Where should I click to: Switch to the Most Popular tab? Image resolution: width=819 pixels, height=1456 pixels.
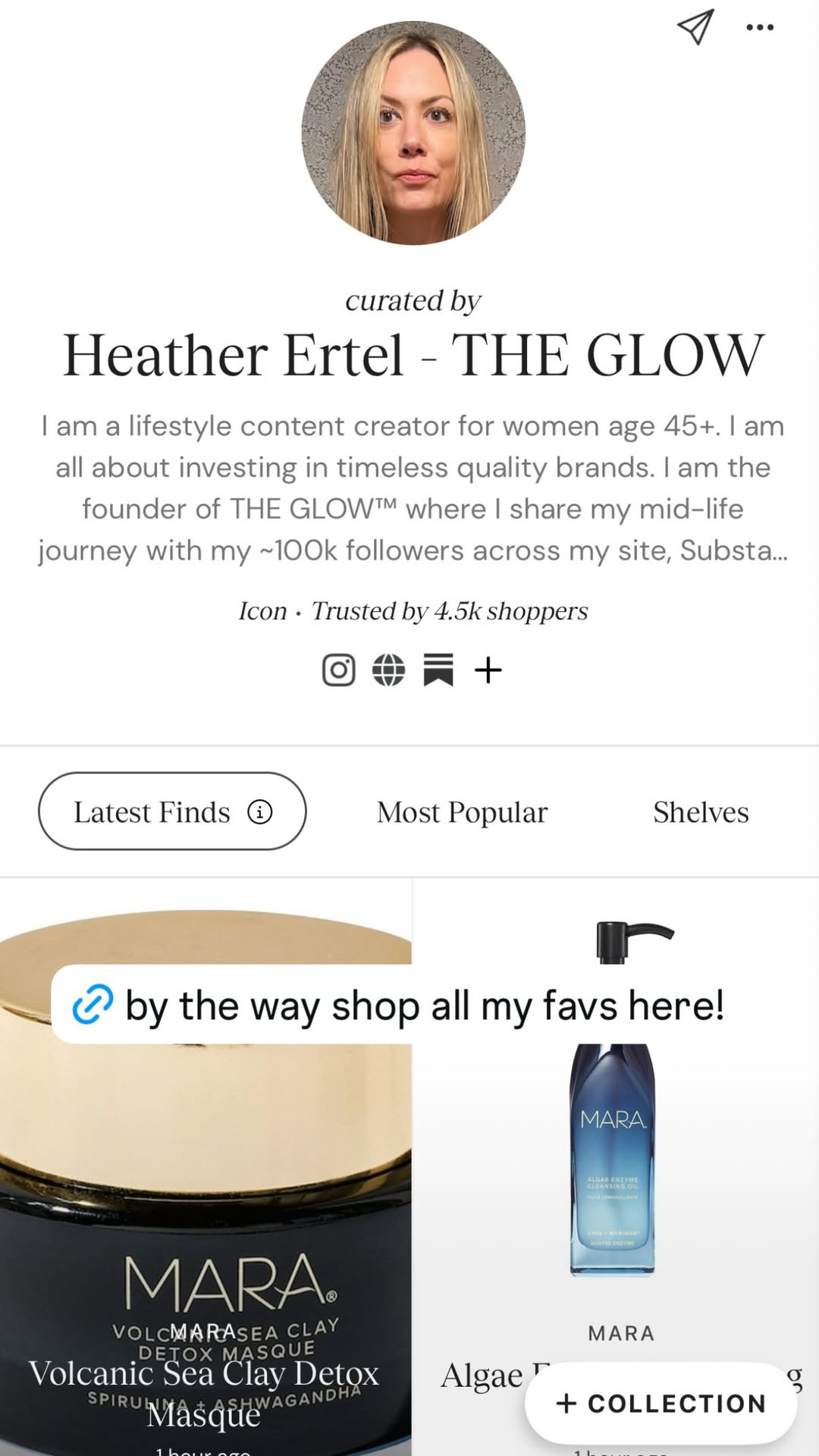[x=462, y=812]
